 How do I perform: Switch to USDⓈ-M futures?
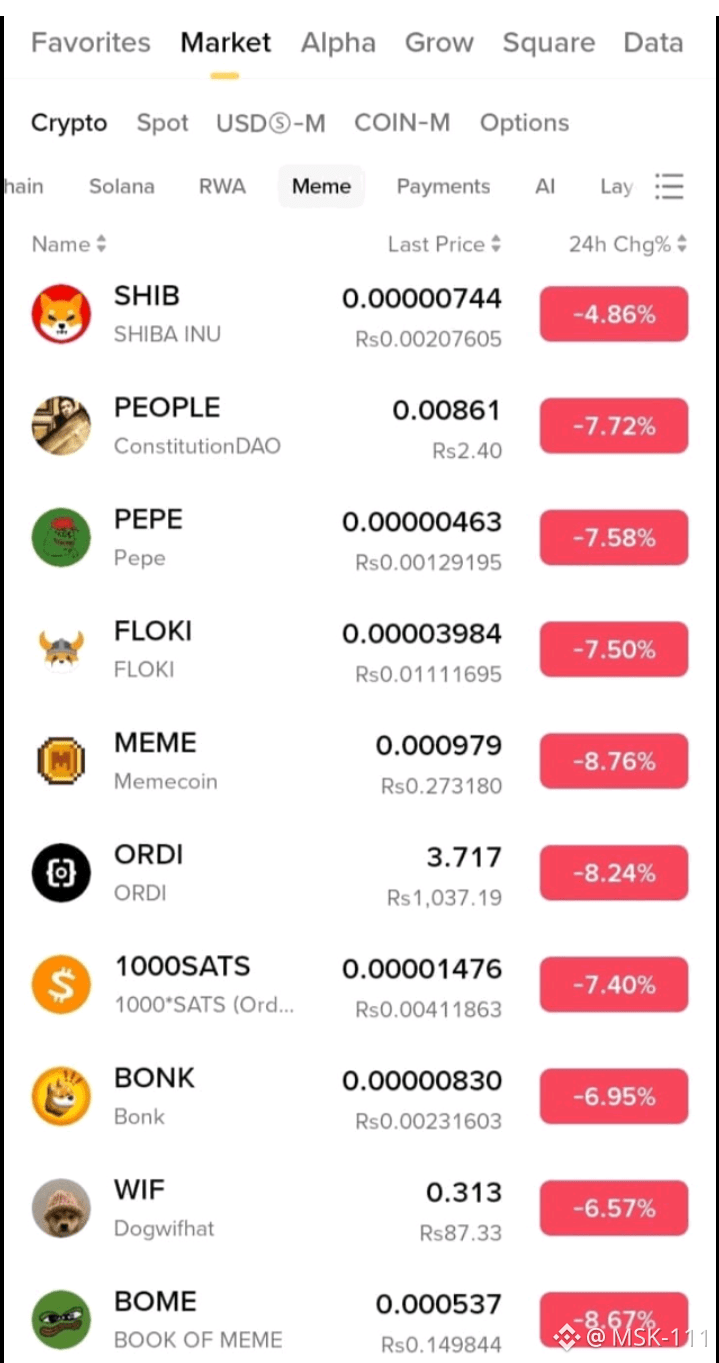[x=270, y=123]
